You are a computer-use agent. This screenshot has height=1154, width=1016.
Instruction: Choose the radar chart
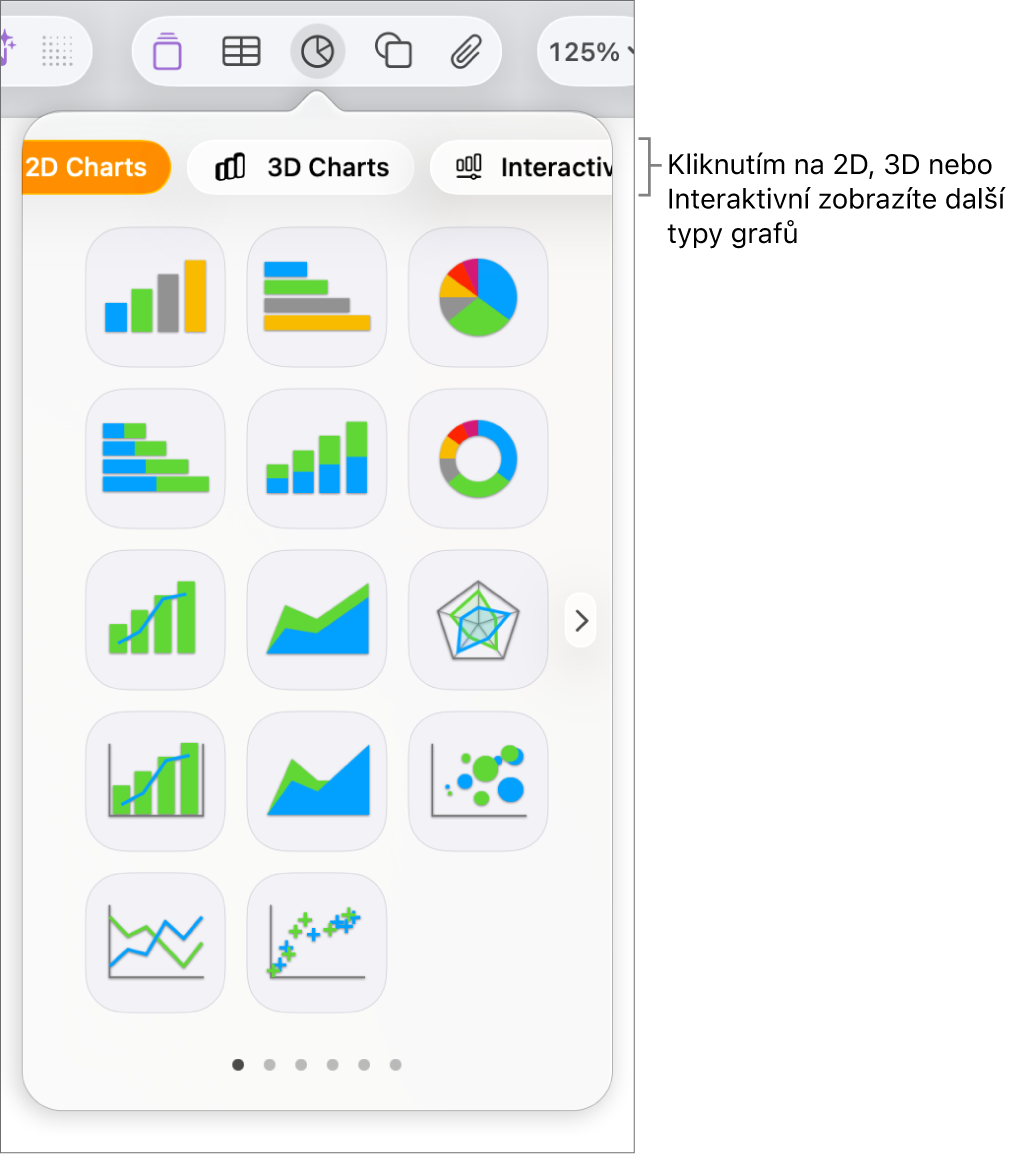[x=478, y=620]
